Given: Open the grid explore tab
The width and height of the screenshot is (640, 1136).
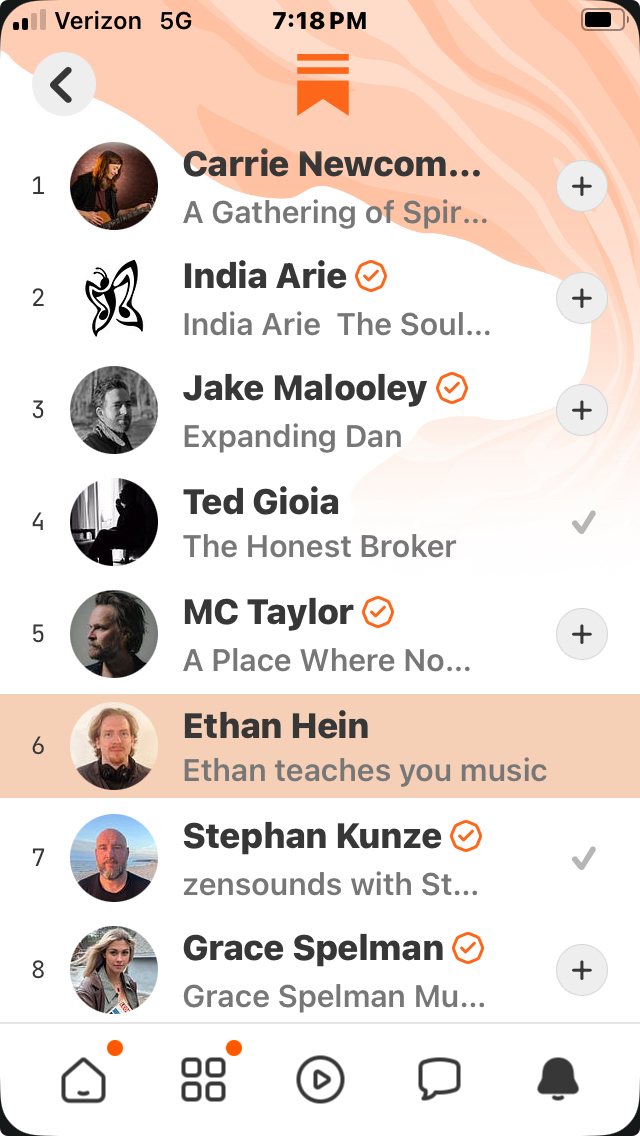Looking at the screenshot, I should [203, 1080].
